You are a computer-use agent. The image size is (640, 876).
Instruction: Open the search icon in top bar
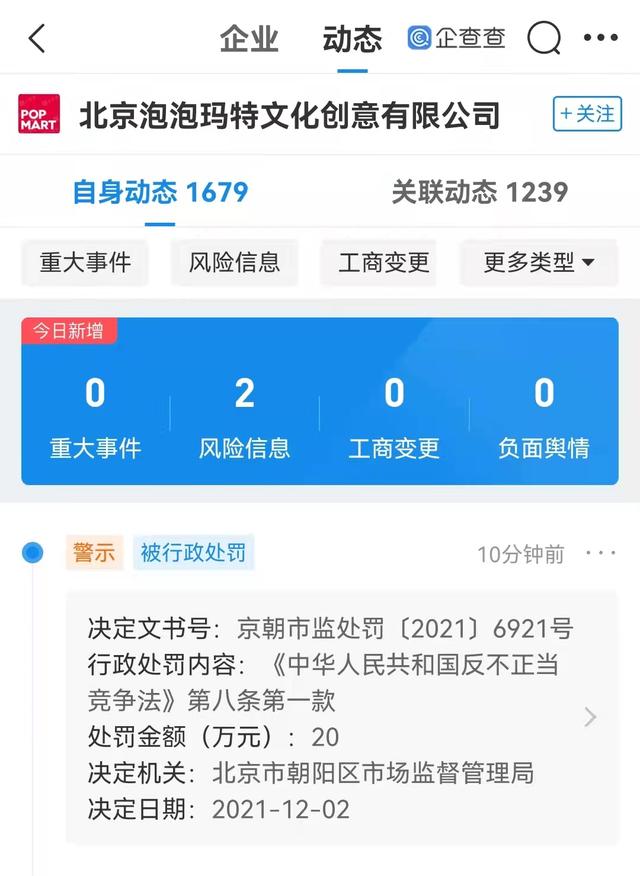(x=544, y=39)
